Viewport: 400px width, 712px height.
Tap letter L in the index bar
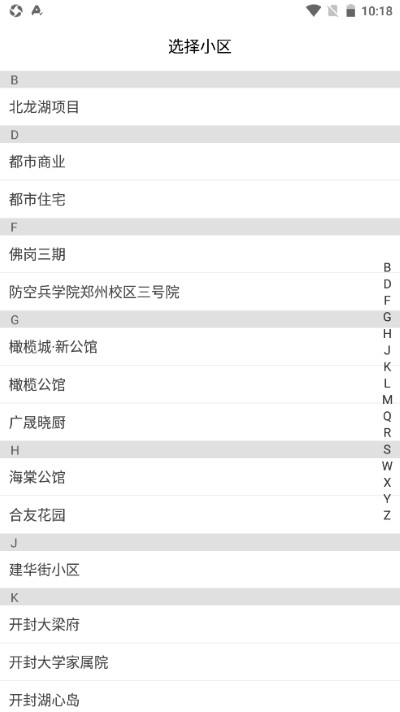click(387, 383)
